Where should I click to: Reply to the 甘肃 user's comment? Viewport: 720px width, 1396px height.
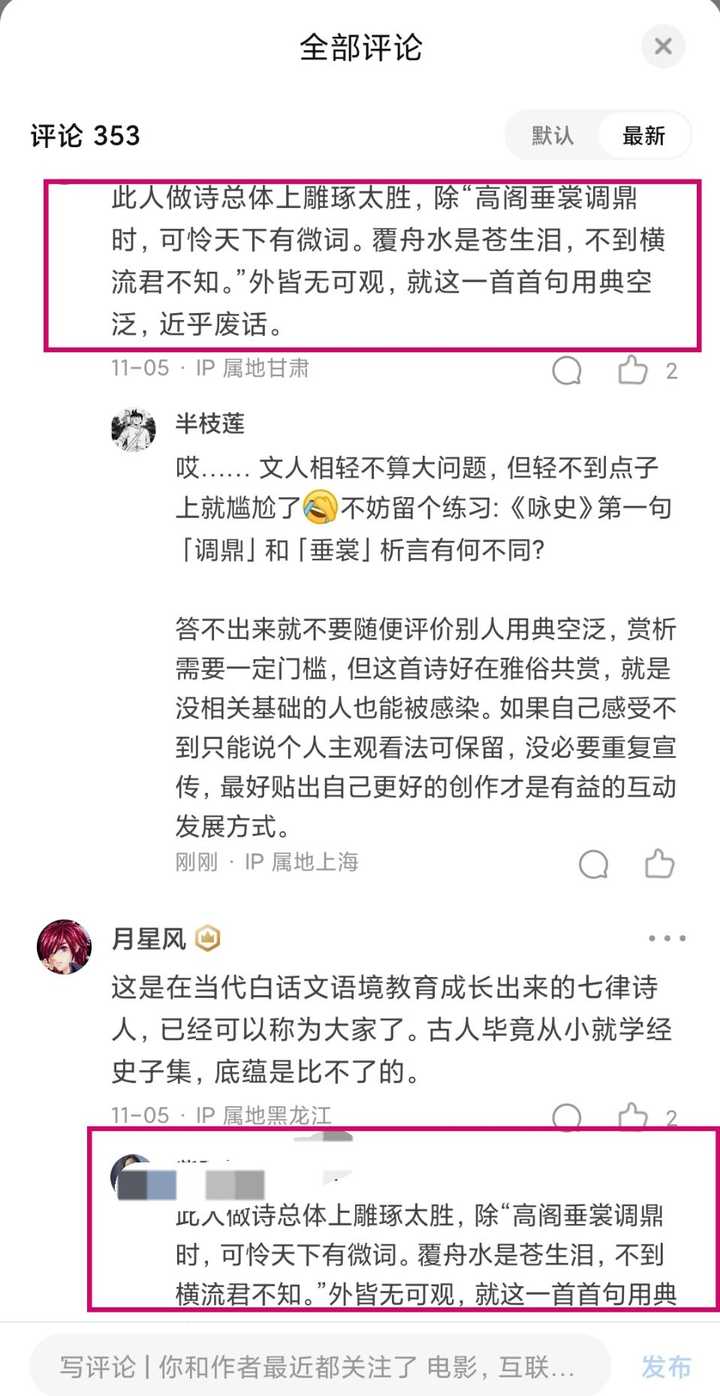point(567,371)
